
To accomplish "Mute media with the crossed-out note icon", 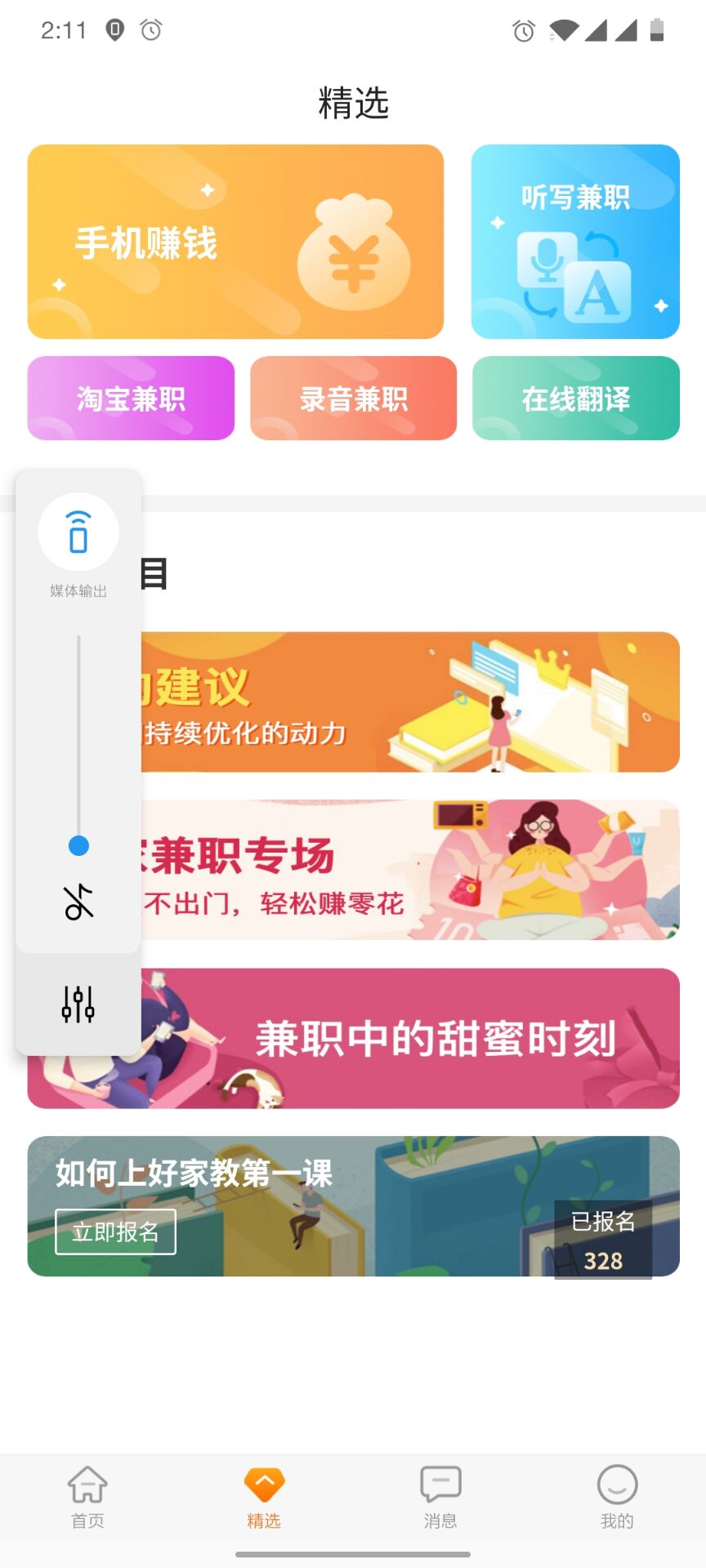I will click(78, 902).
